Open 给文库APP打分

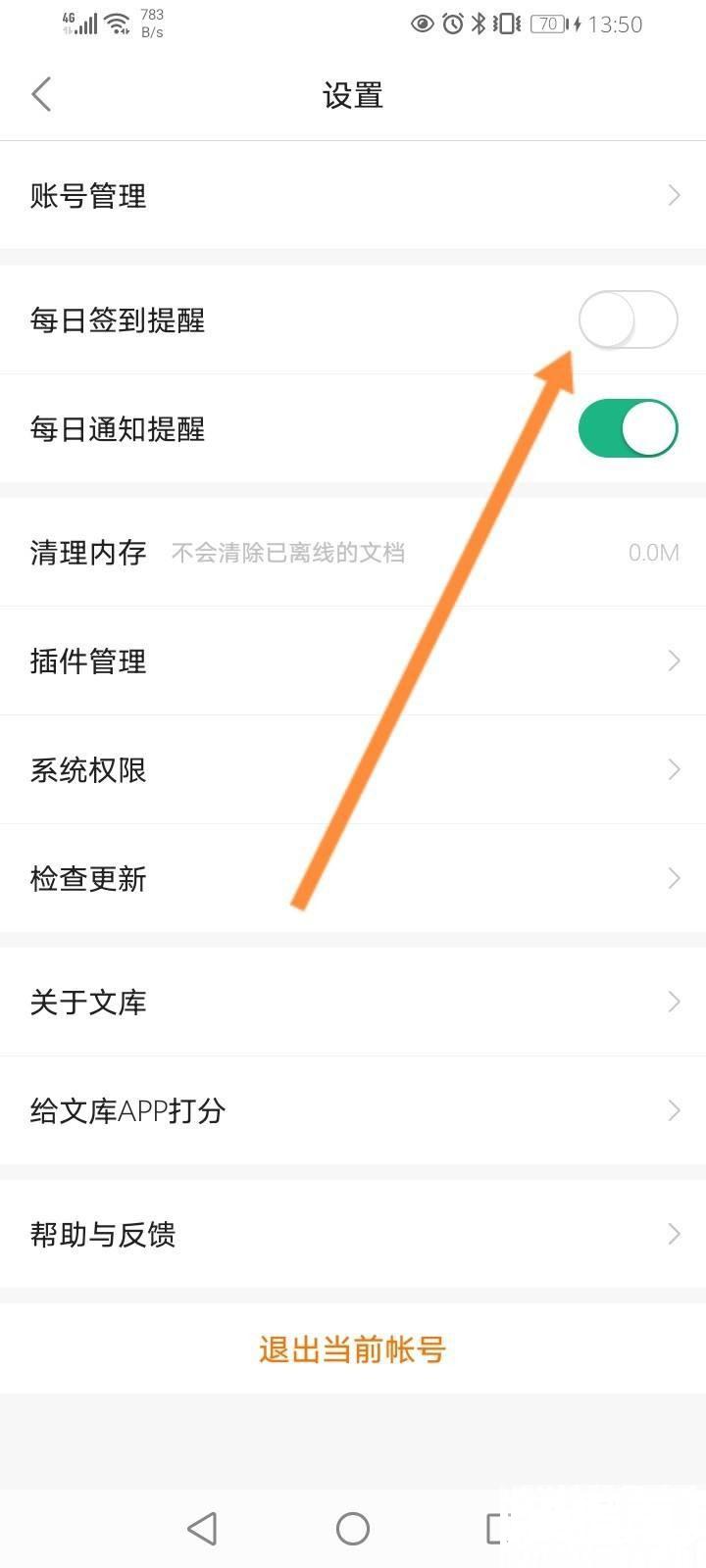click(353, 1111)
